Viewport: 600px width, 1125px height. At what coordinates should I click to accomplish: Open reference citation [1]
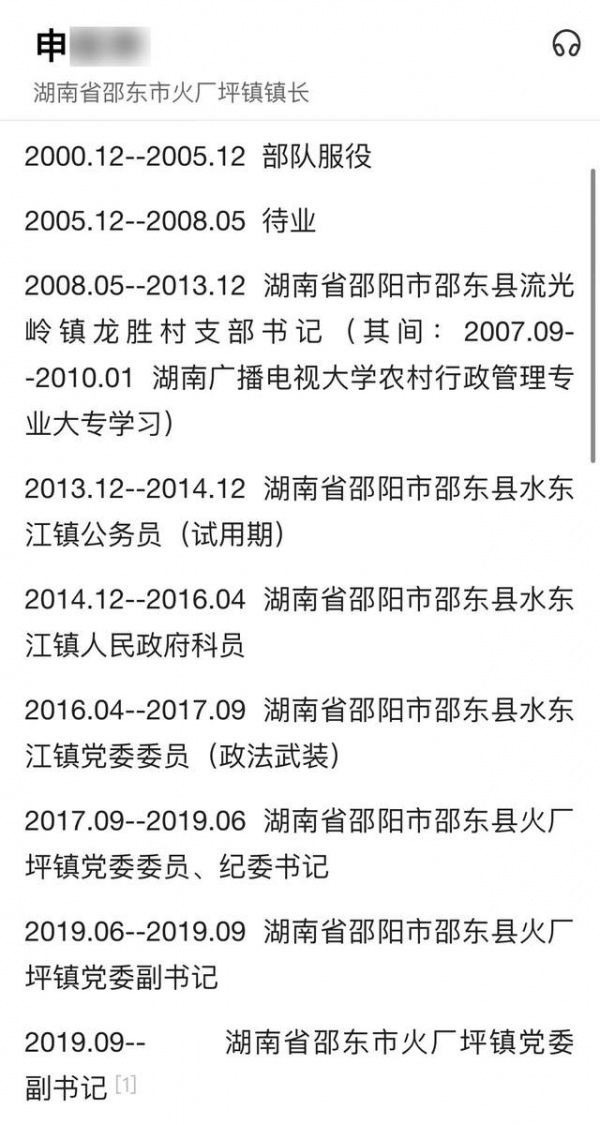pyautogui.click(x=125, y=1084)
